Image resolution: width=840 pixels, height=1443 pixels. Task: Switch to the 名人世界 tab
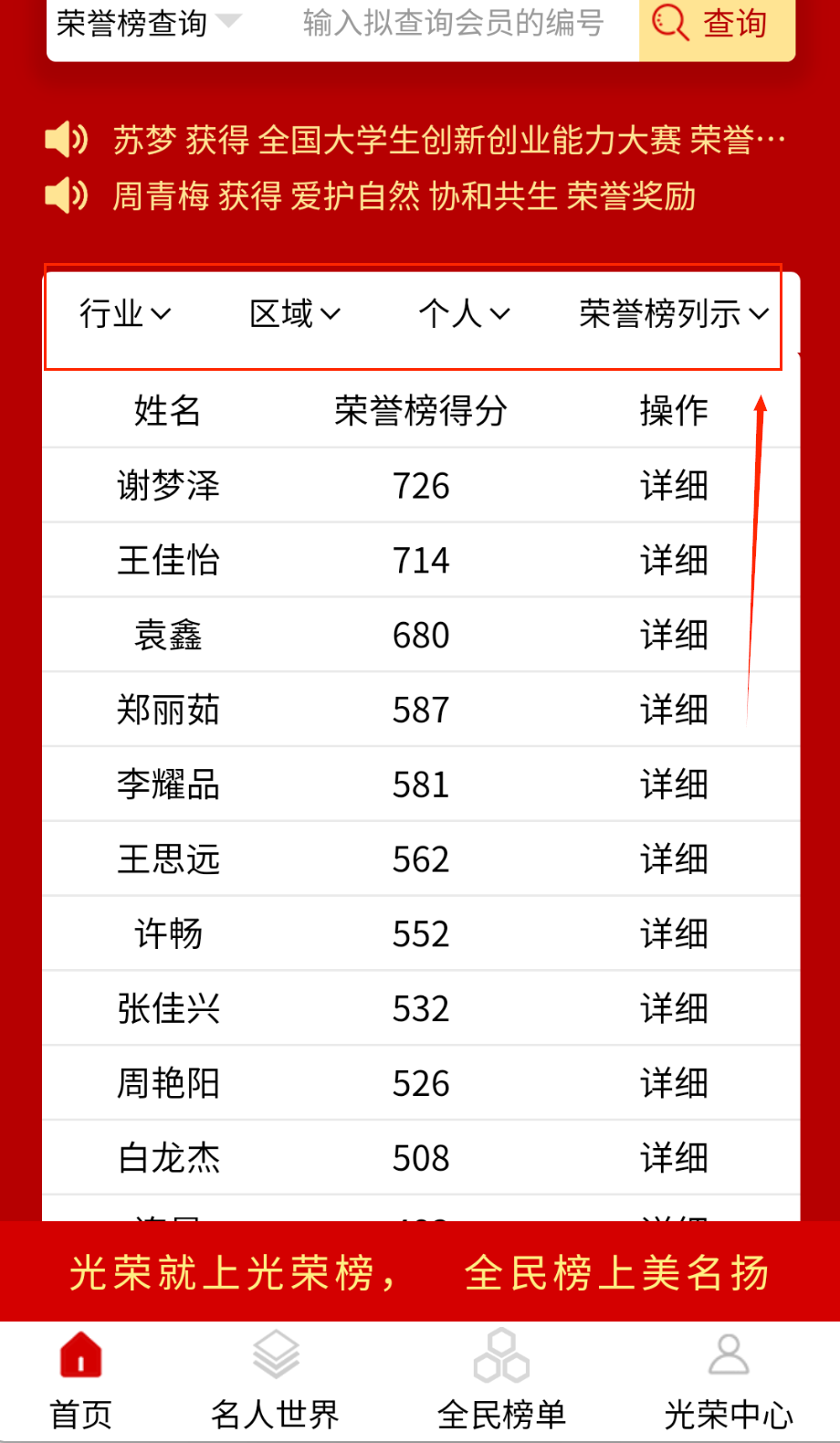(275, 1381)
